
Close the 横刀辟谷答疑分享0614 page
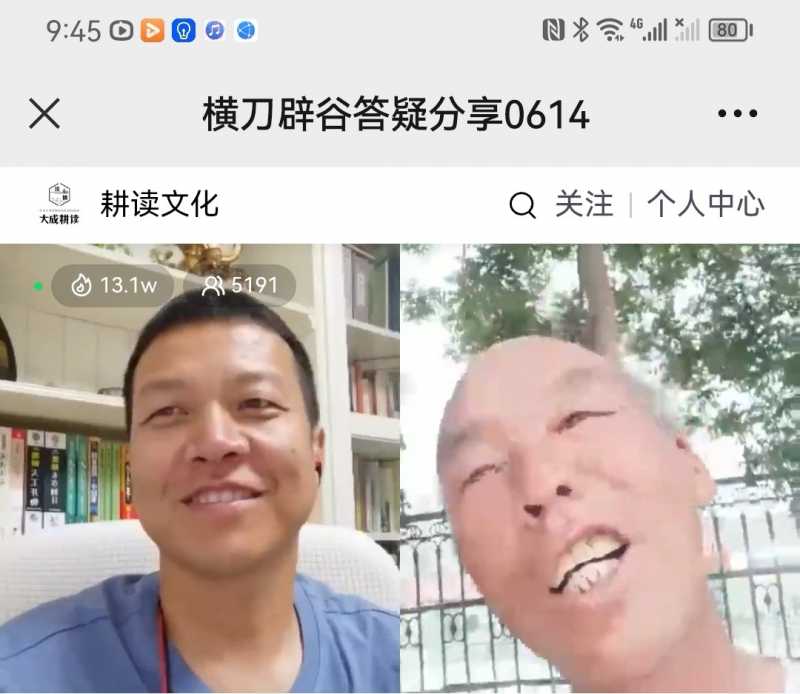click(x=45, y=114)
